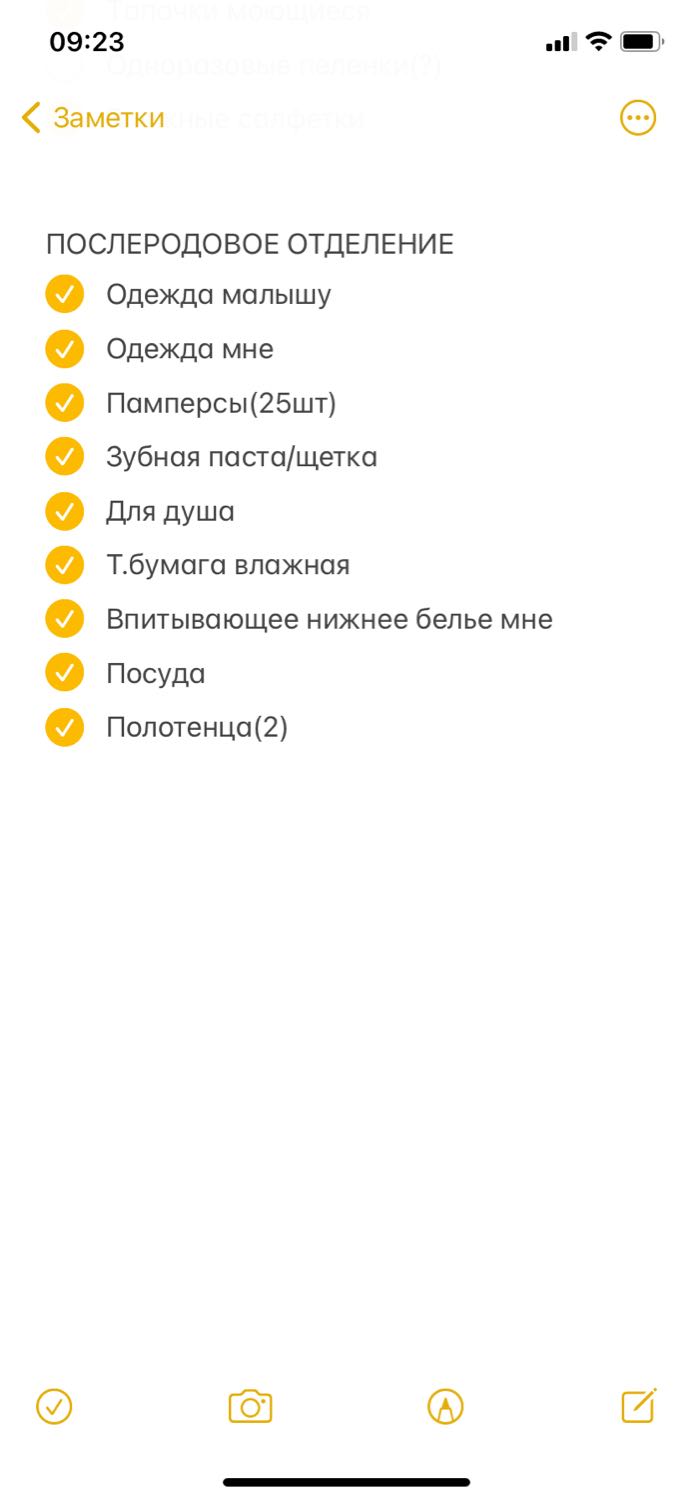Toggle the Для душа checkbox
Screen dimensions: 694x1500
click(x=65, y=511)
